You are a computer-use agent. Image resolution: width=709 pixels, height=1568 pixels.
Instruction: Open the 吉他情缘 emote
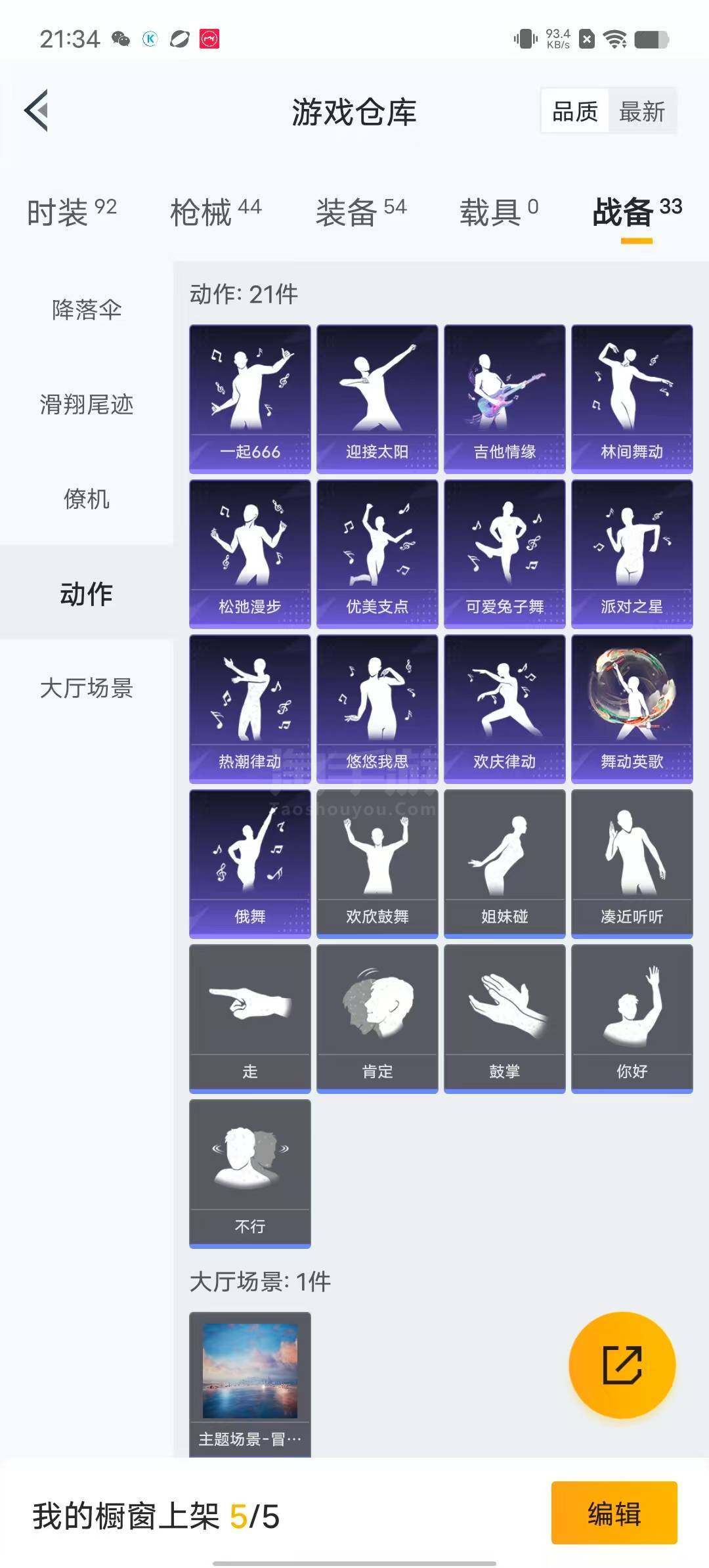[x=505, y=399]
